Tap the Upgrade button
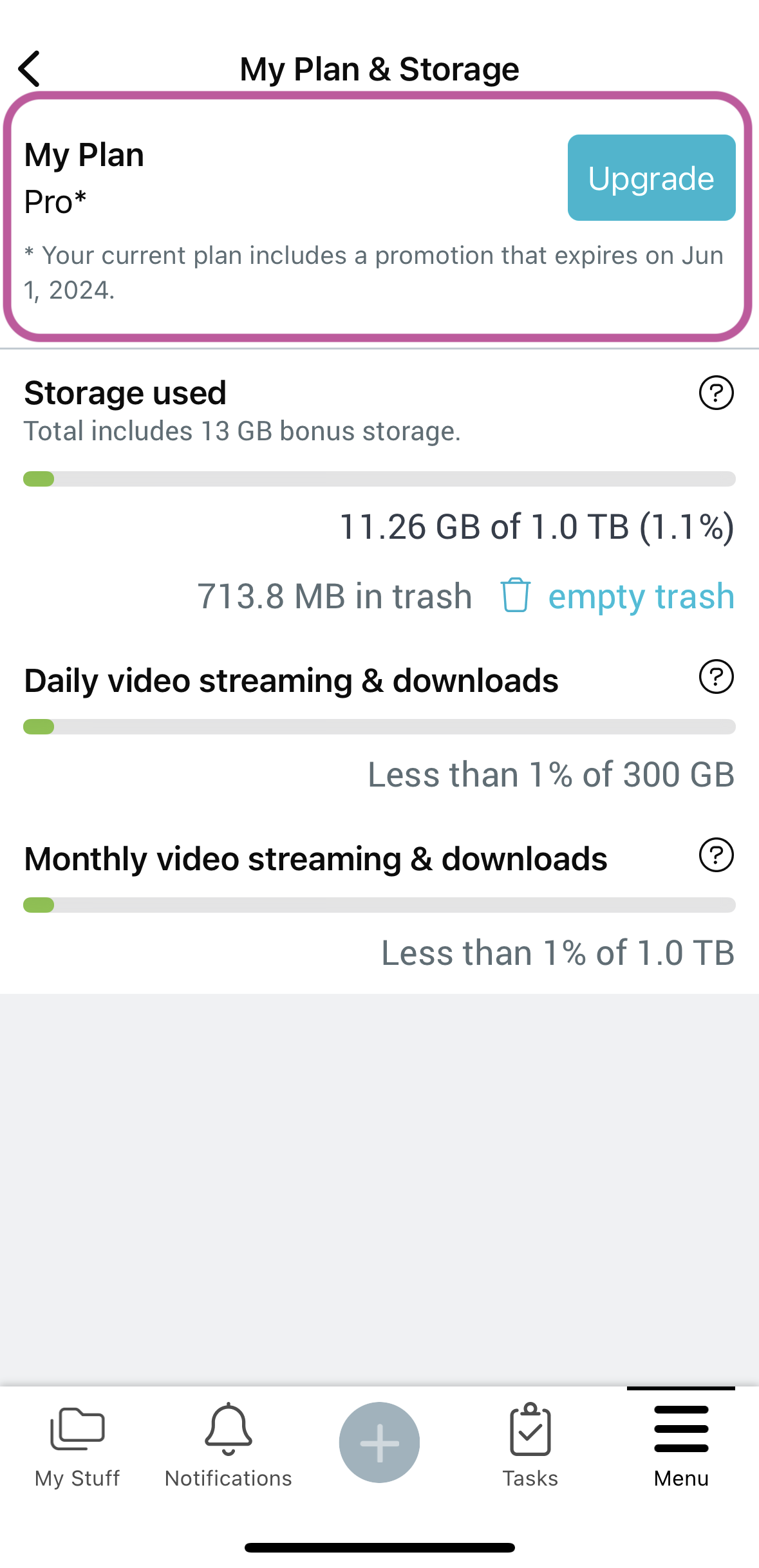 click(x=651, y=178)
